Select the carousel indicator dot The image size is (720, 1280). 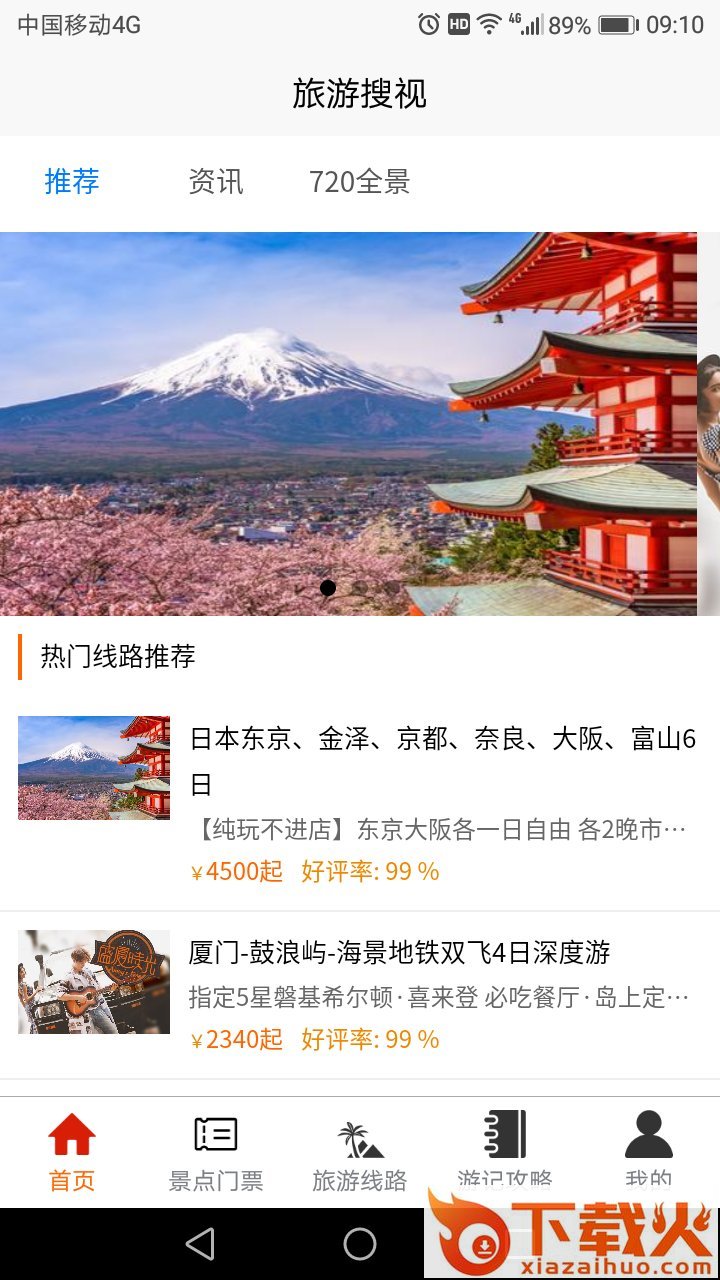coord(327,588)
